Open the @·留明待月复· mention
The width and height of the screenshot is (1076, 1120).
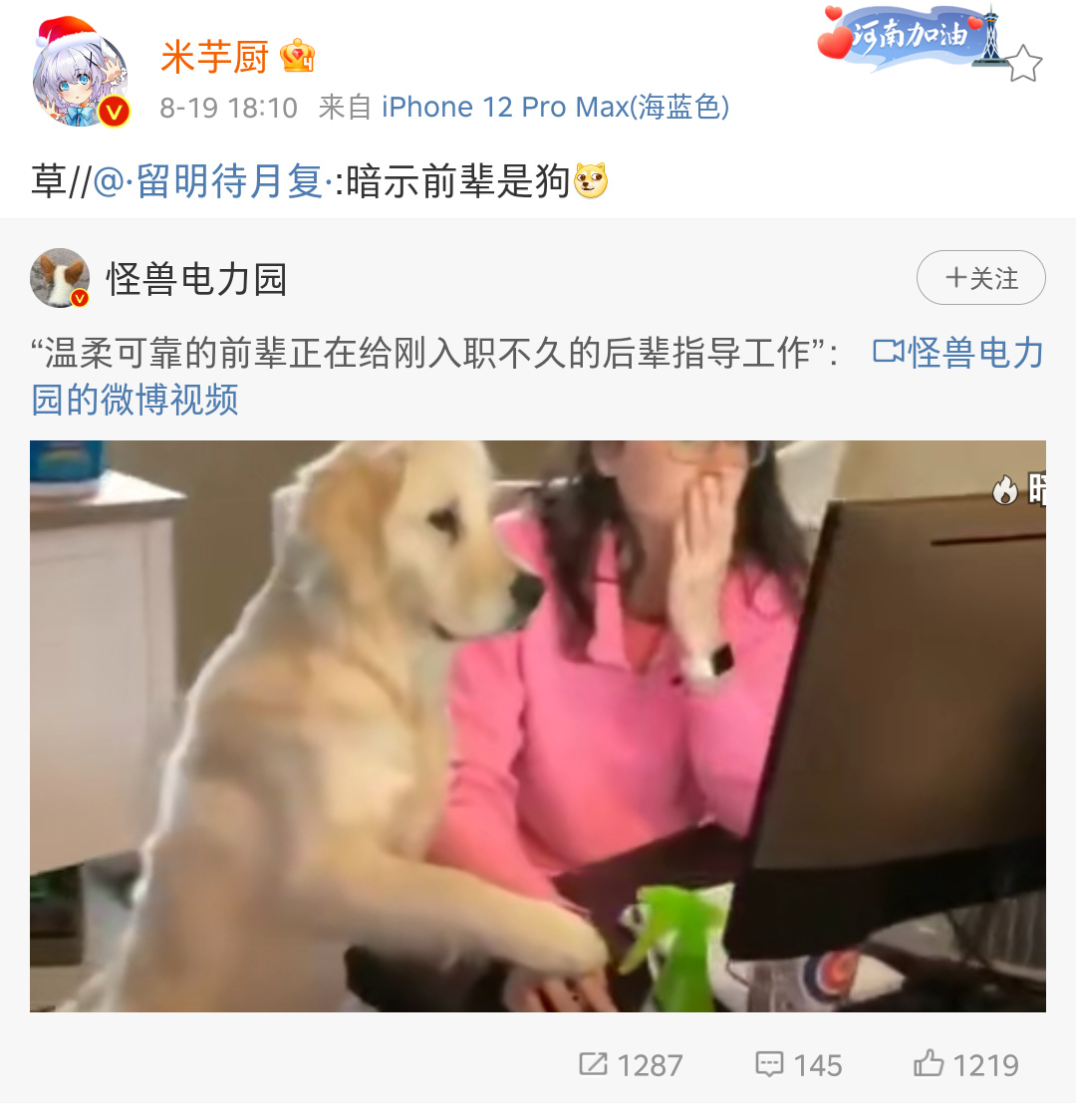tap(212, 182)
